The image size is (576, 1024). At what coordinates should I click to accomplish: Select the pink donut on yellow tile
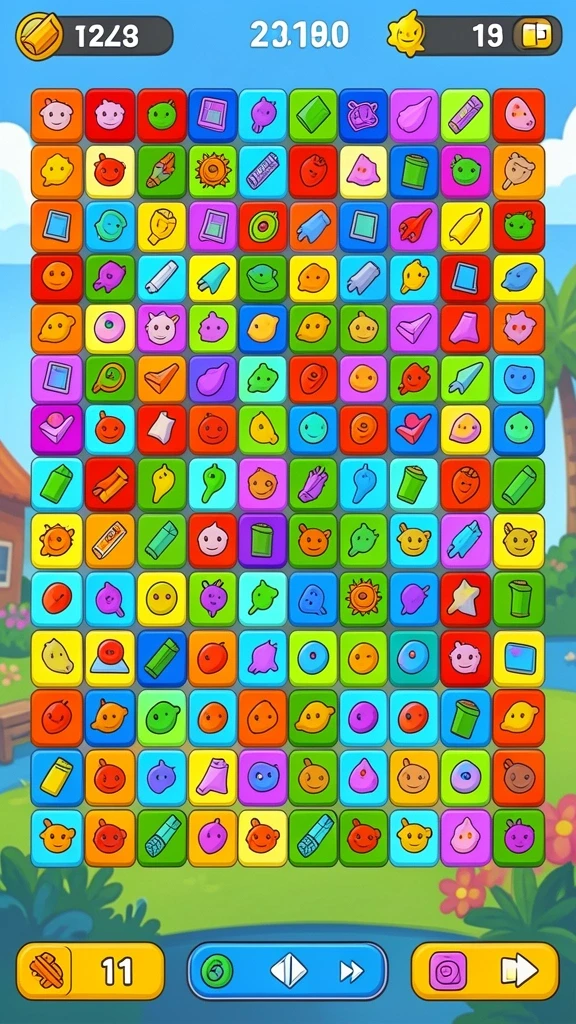click(110, 328)
